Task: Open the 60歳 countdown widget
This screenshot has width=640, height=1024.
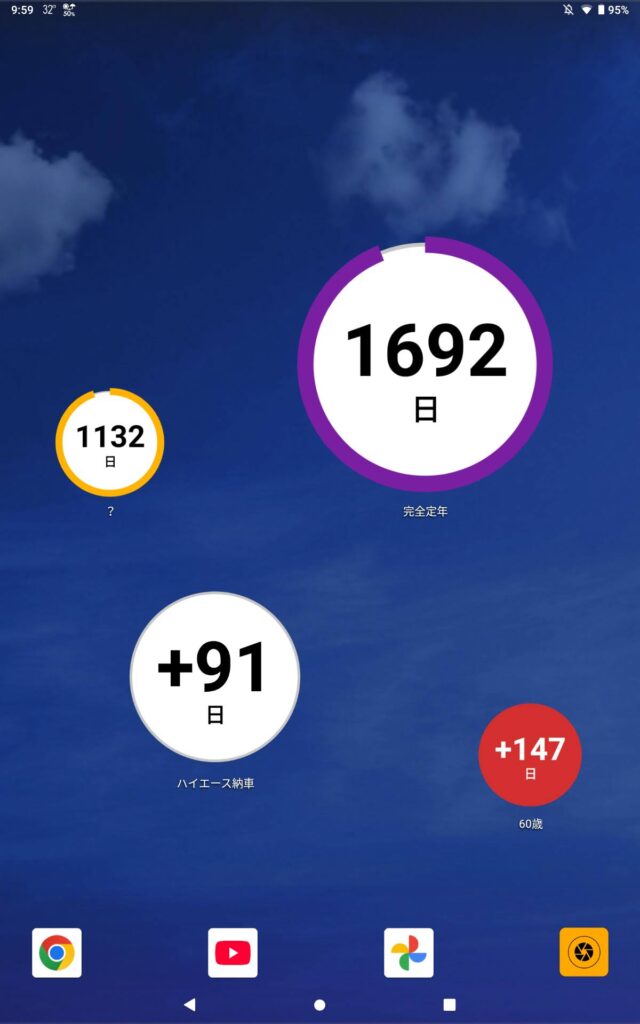Action: tap(530, 755)
